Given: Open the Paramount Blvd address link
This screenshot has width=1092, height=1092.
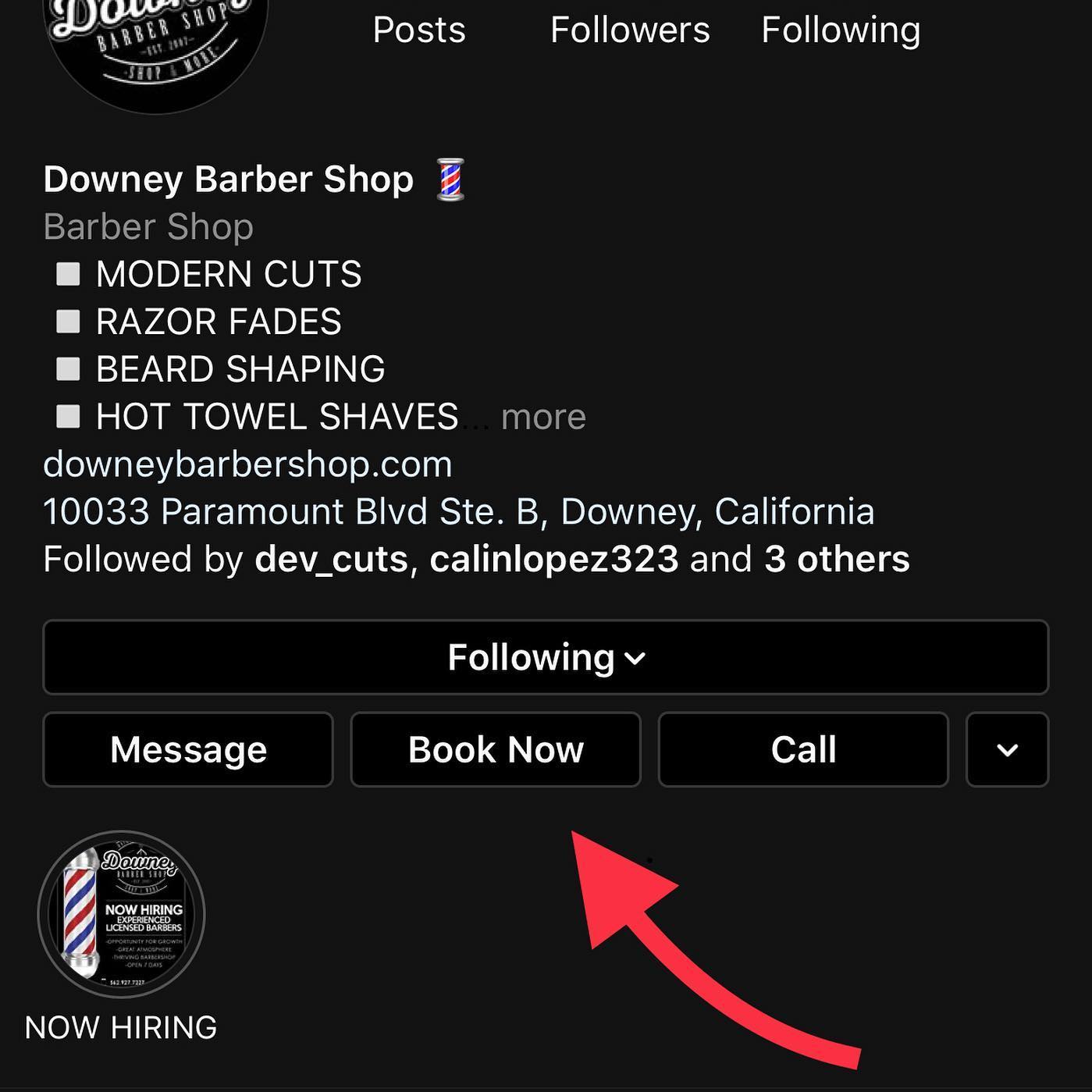Looking at the screenshot, I should 458,512.
